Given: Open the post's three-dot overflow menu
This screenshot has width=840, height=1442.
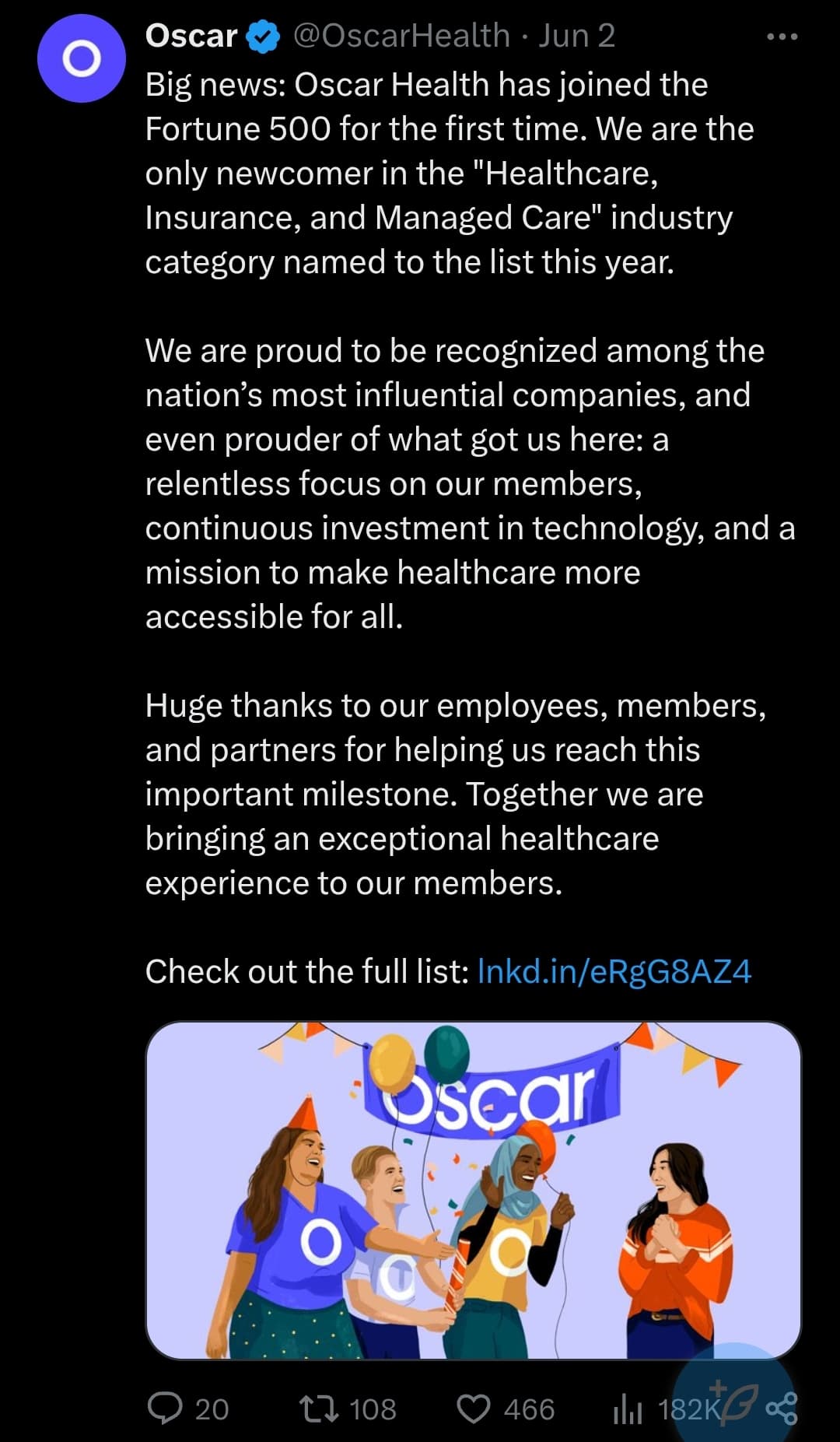Looking at the screenshot, I should pos(782,37).
